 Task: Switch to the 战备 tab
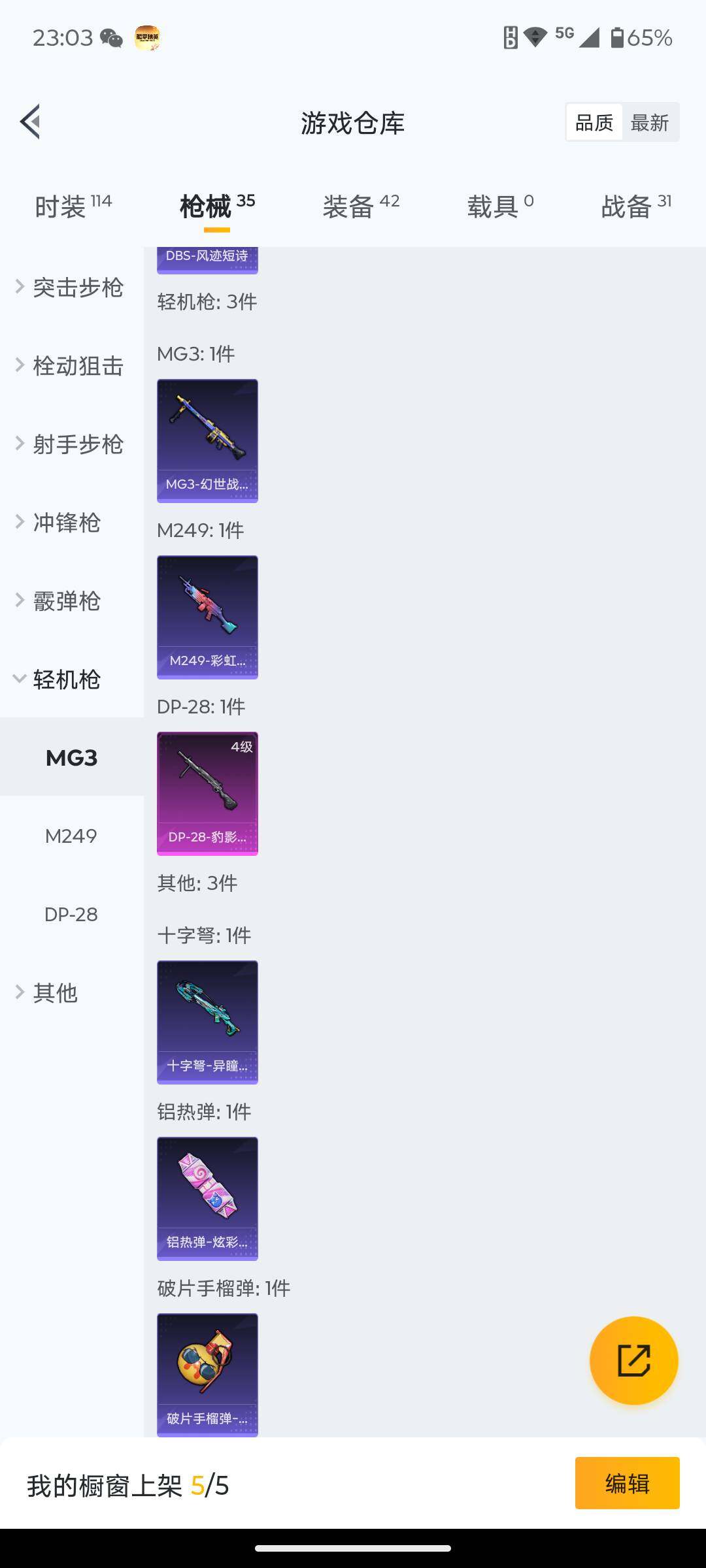point(635,206)
